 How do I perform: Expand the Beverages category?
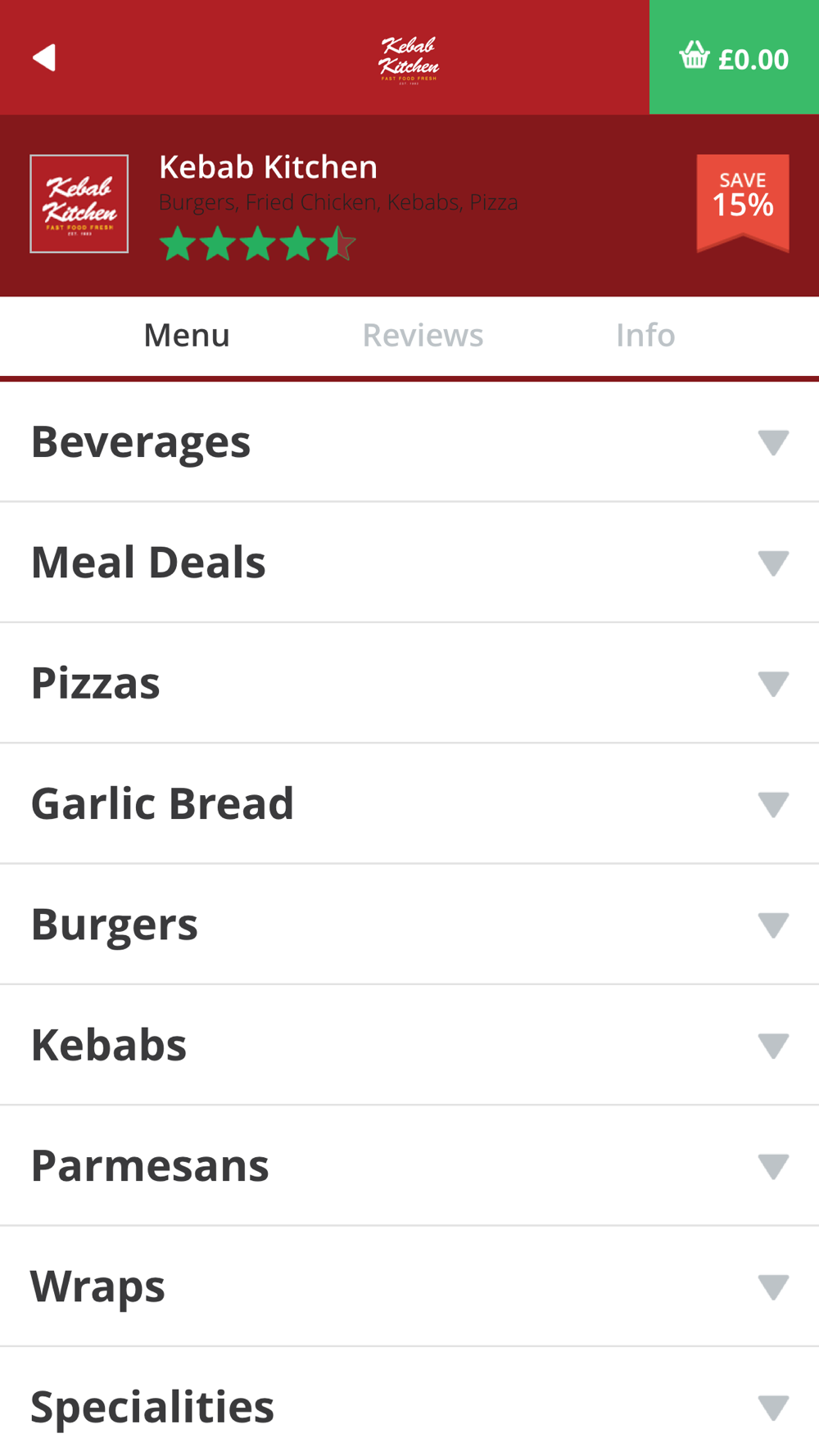409,442
